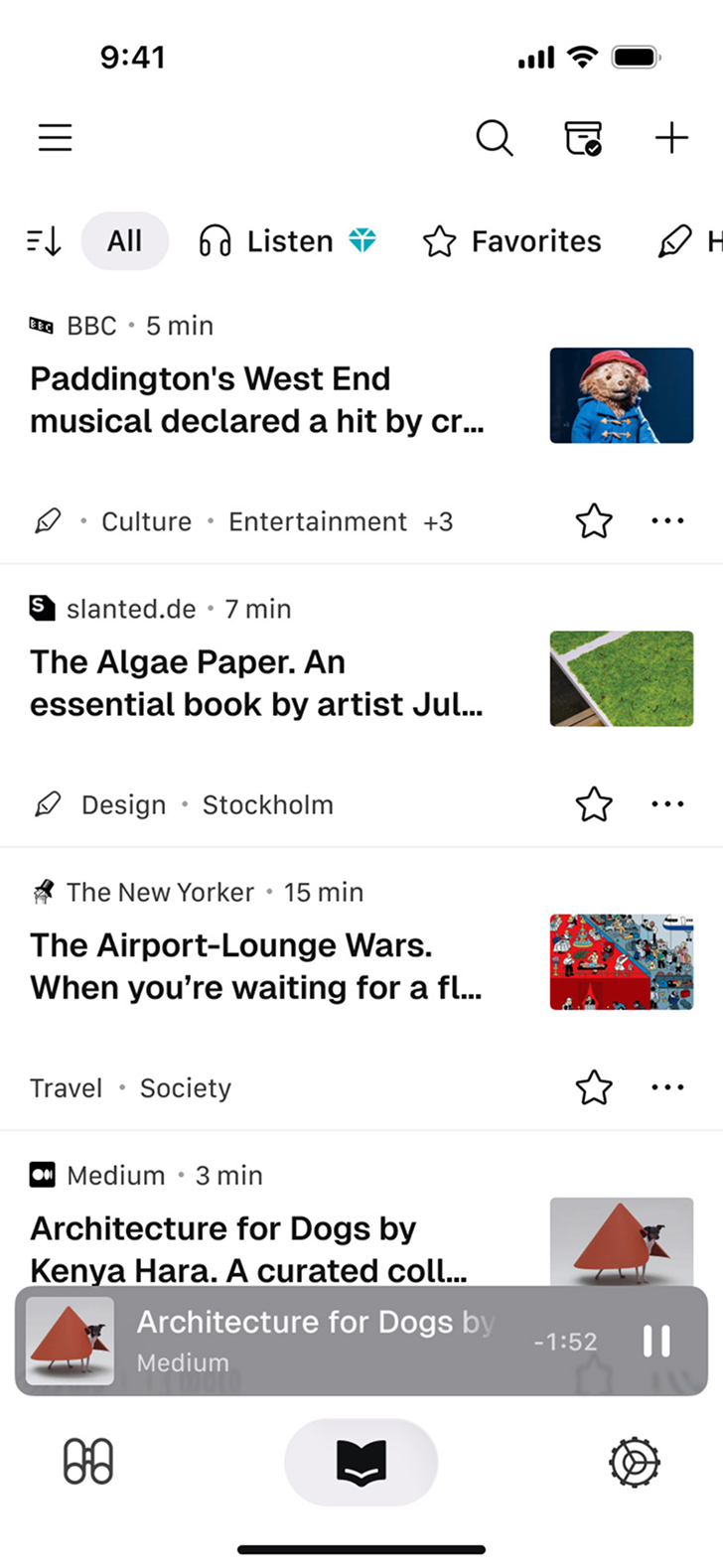Open the sort options

[x=44, y=241]
